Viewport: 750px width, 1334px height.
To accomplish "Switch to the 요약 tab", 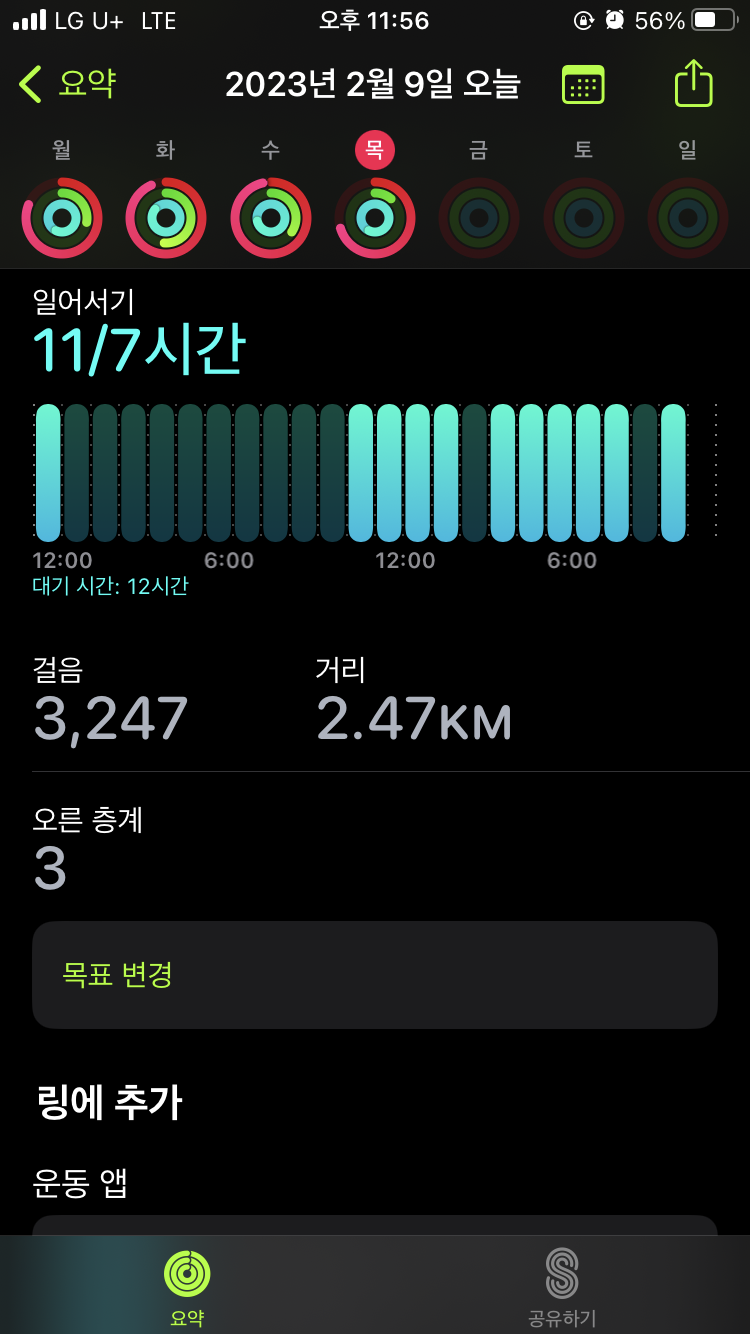I will [187, 1286].
